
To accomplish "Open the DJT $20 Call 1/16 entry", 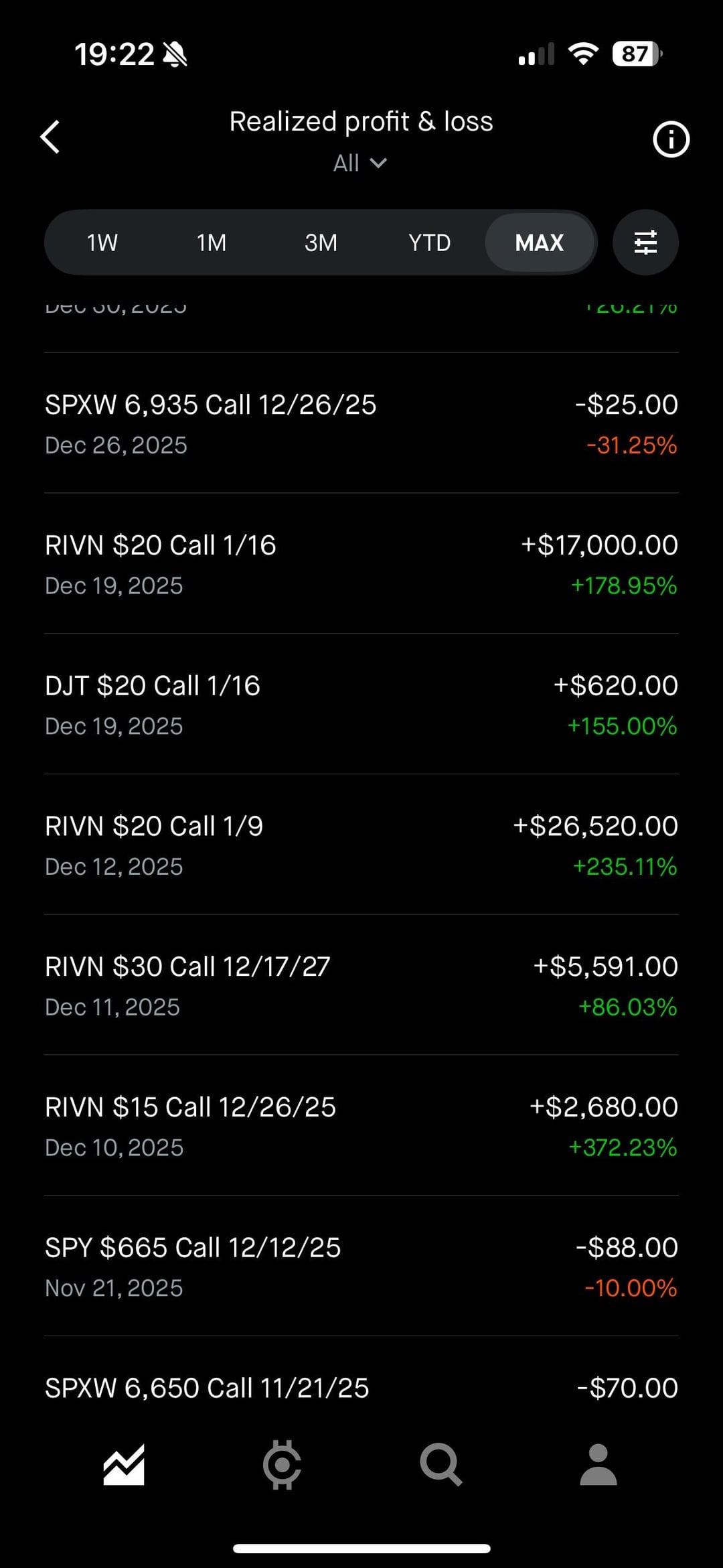I will coord(361,705).
